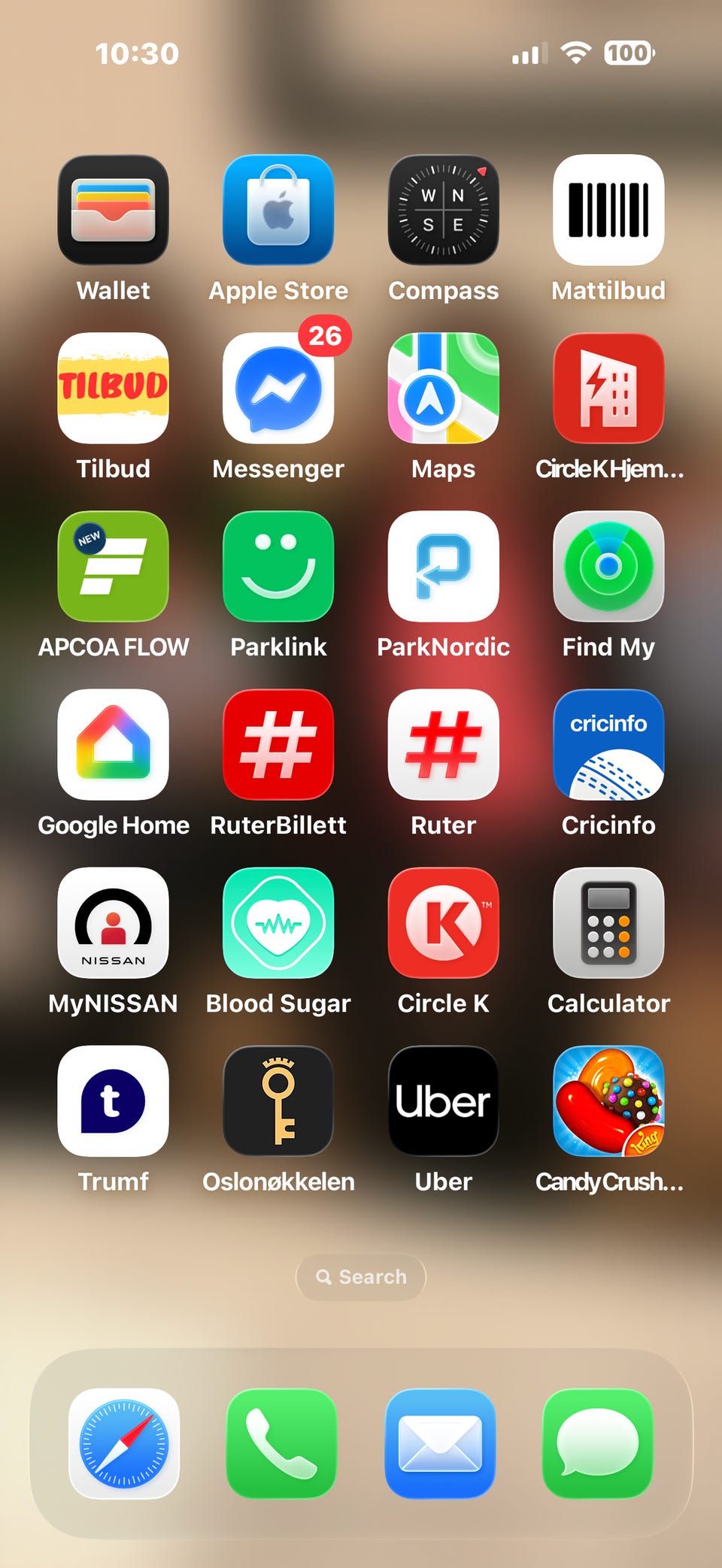This screenshot has height=1568, width=722.
Task: Launch the Calculator
Action: click(608, 922)
